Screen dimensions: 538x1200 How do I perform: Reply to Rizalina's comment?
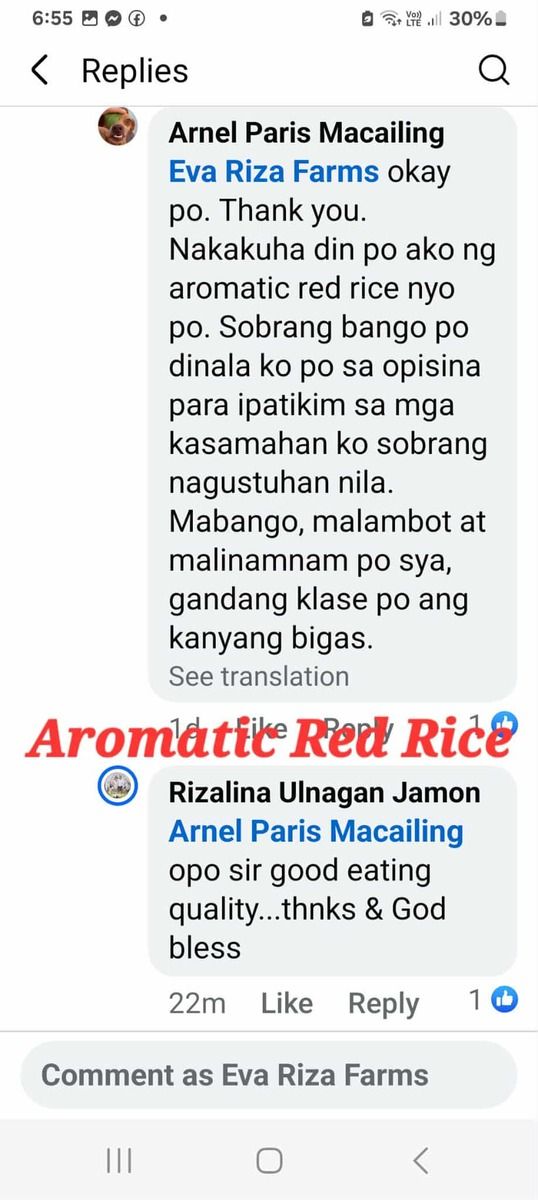383,1004
